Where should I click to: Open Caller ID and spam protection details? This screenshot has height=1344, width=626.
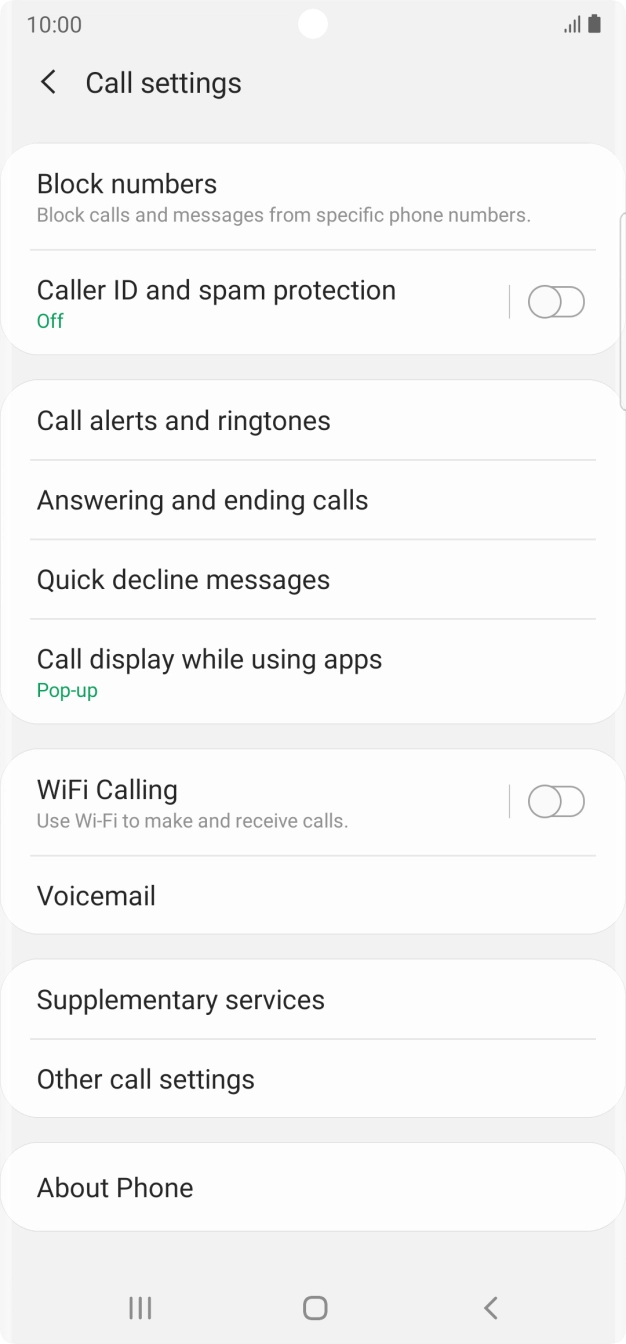click(250, 303)
